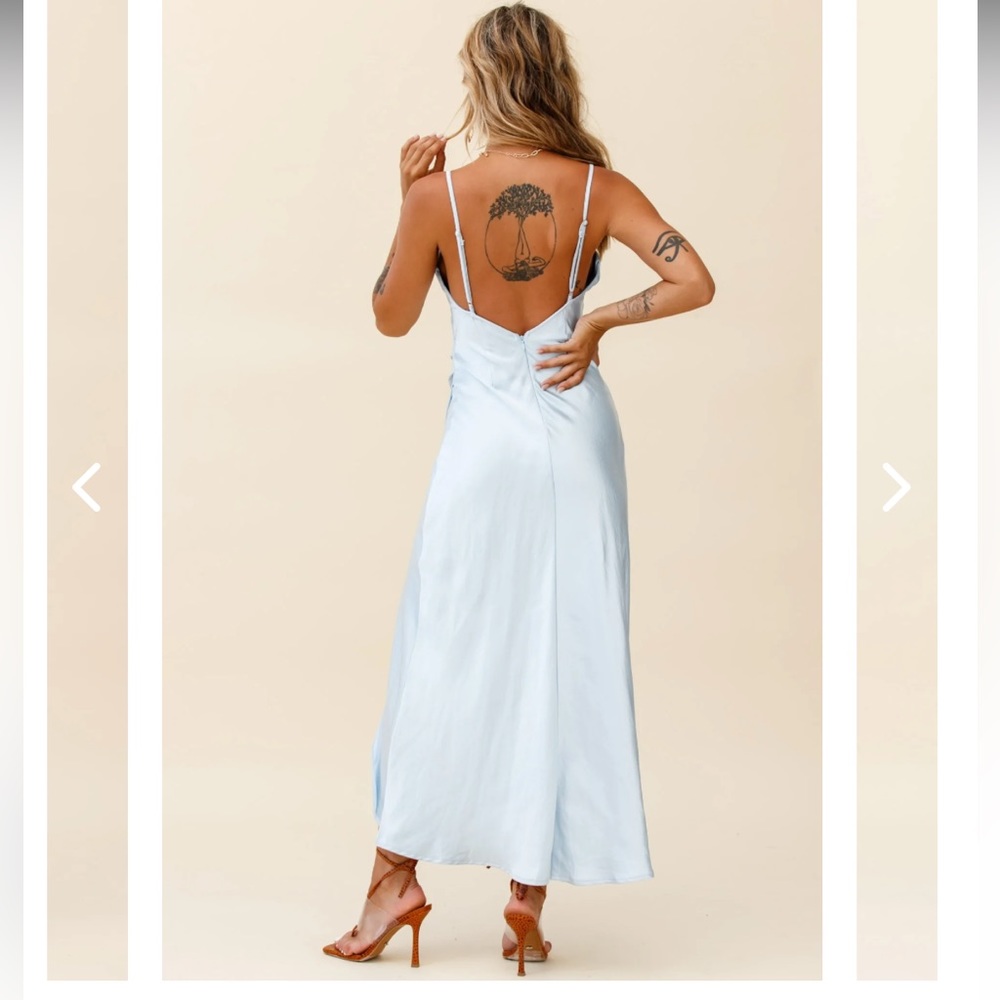Show the next product photo
This screenshot has width=1000, height=1000.
(x=895, y=488)
